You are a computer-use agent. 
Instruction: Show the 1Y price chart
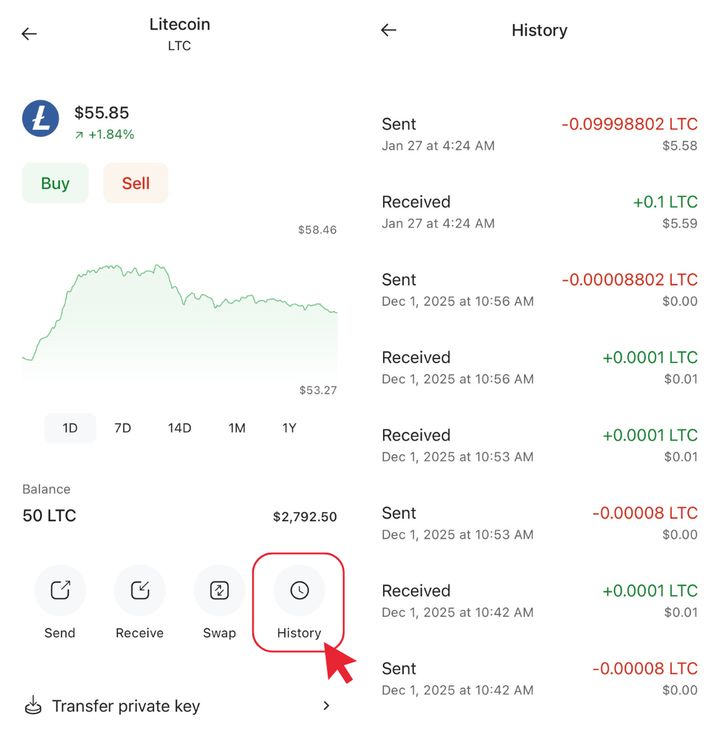(289, 428)
